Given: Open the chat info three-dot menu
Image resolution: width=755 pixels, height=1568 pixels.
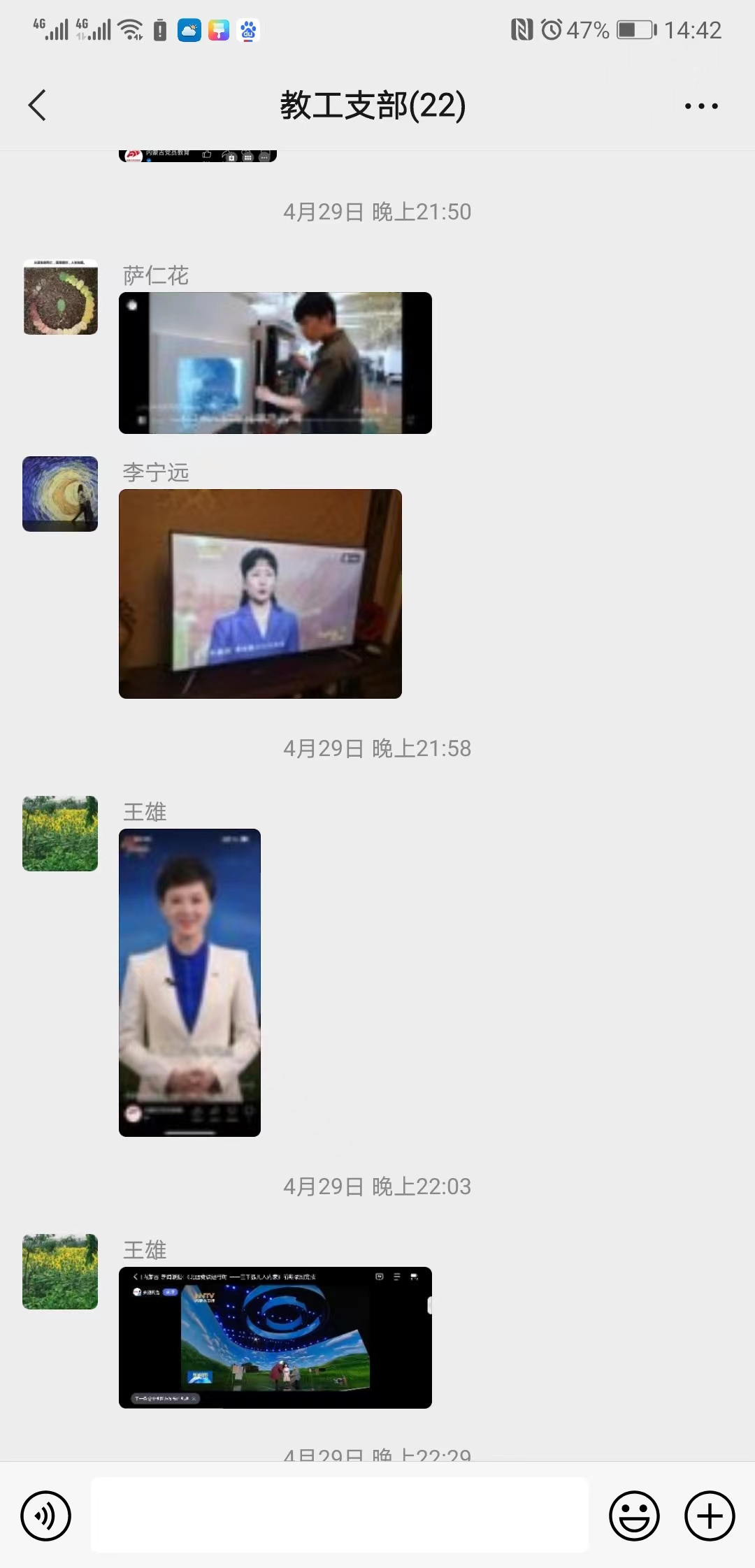Looking at the screenshot, I should [701, 106].
